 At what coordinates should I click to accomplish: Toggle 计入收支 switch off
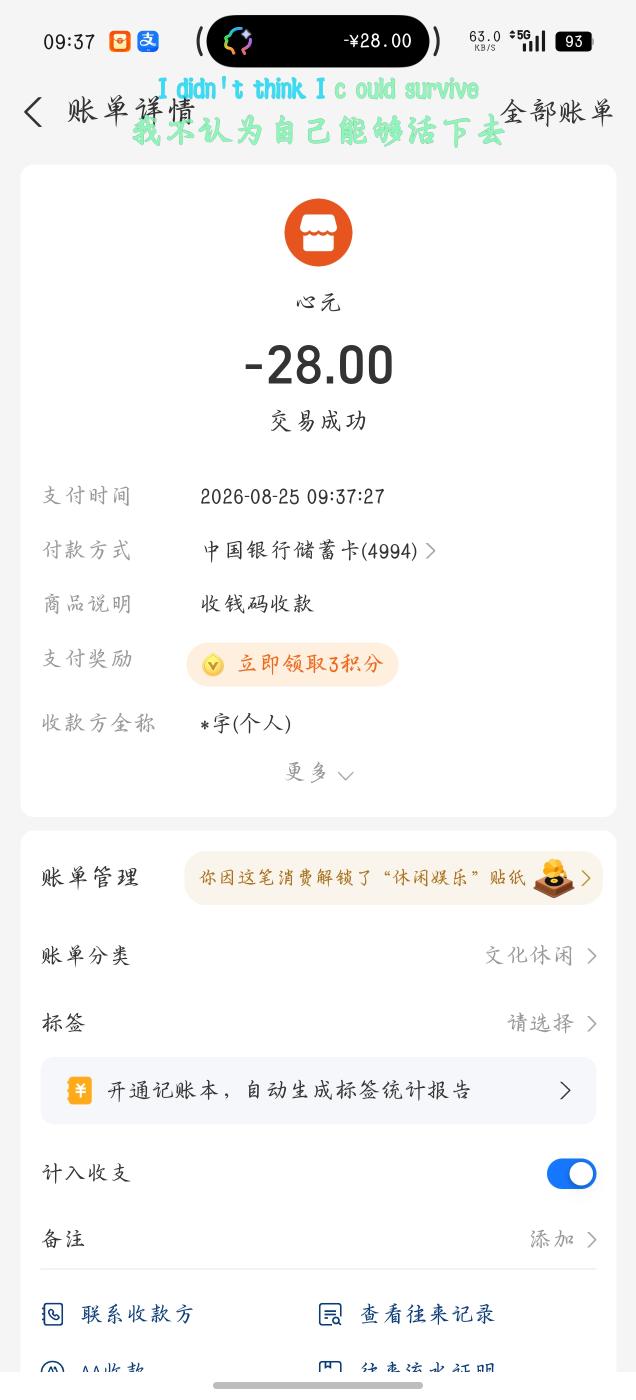coord(571,1173)
